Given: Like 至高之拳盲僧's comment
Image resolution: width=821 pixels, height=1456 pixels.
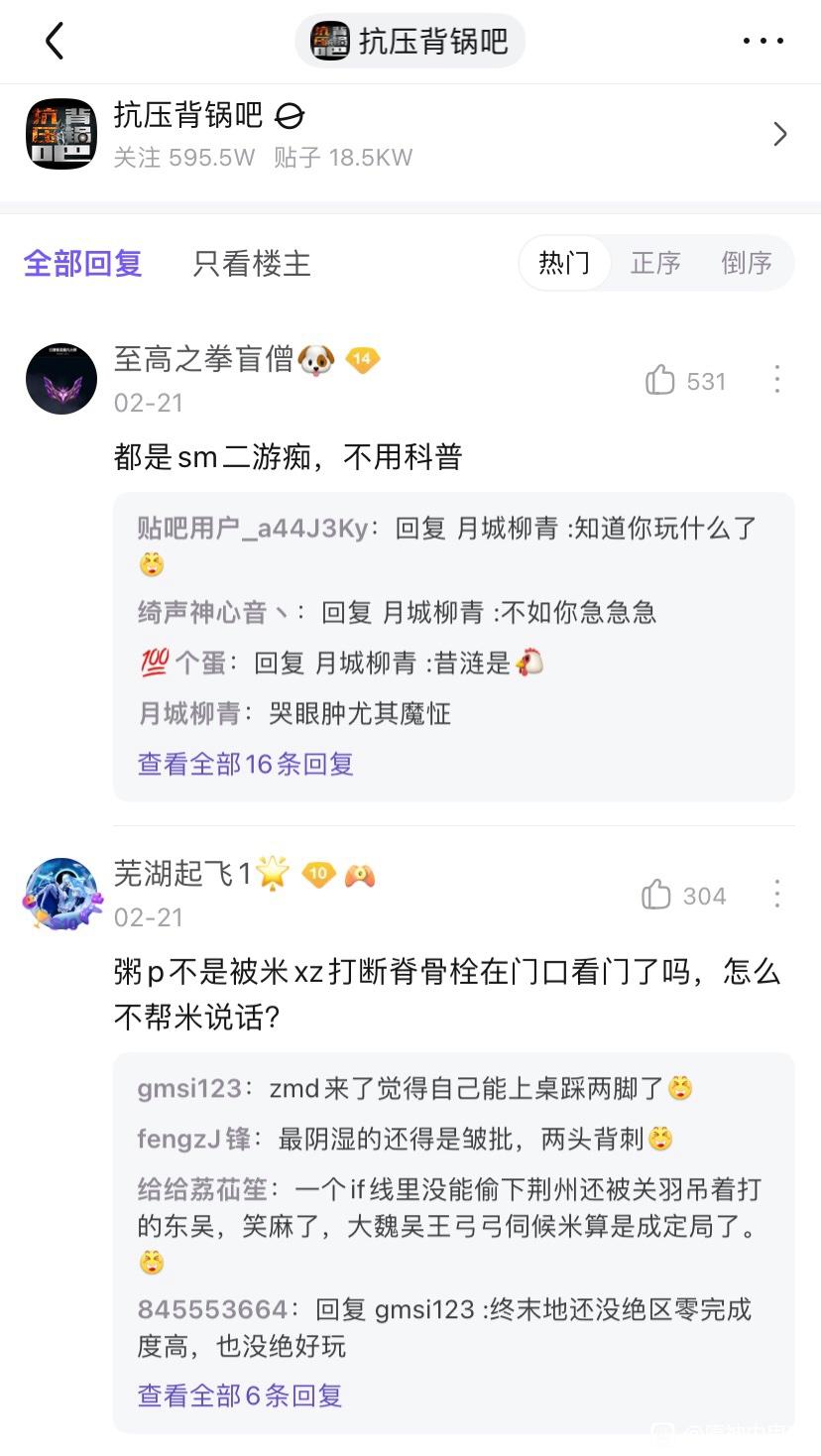Looking at the screenshot, I should [660, 381].
